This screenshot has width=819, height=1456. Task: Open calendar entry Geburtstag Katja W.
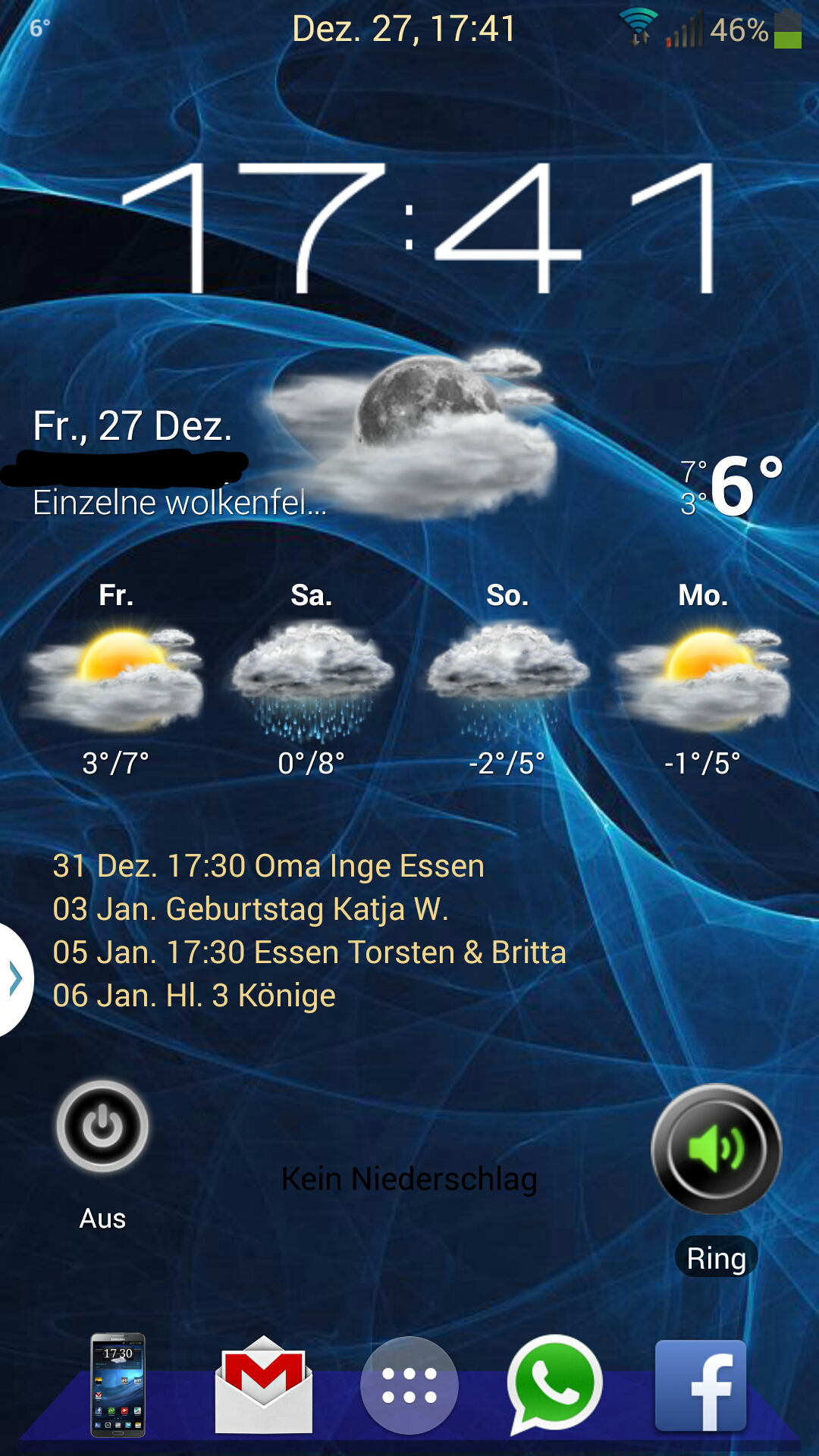[250, 909]
